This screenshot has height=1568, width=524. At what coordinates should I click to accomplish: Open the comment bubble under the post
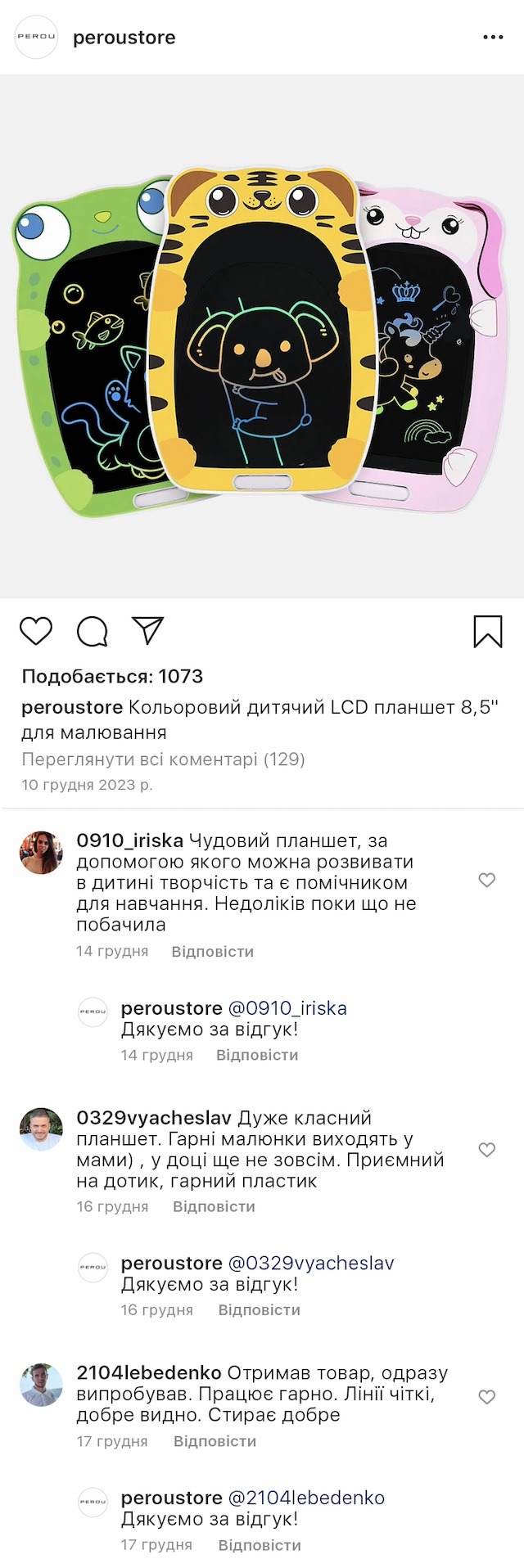[92, 632]
